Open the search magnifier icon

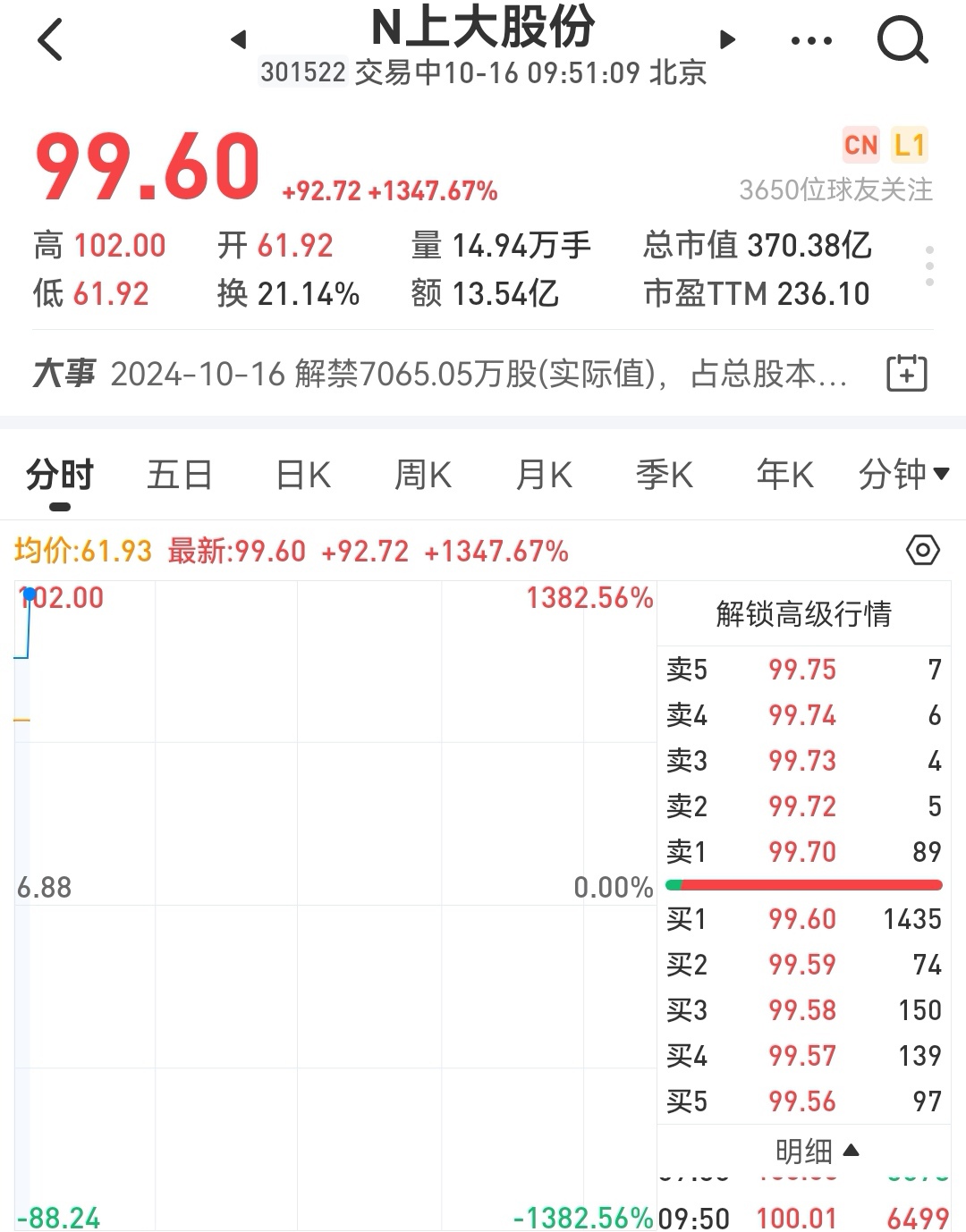click(x=902, y=40)
